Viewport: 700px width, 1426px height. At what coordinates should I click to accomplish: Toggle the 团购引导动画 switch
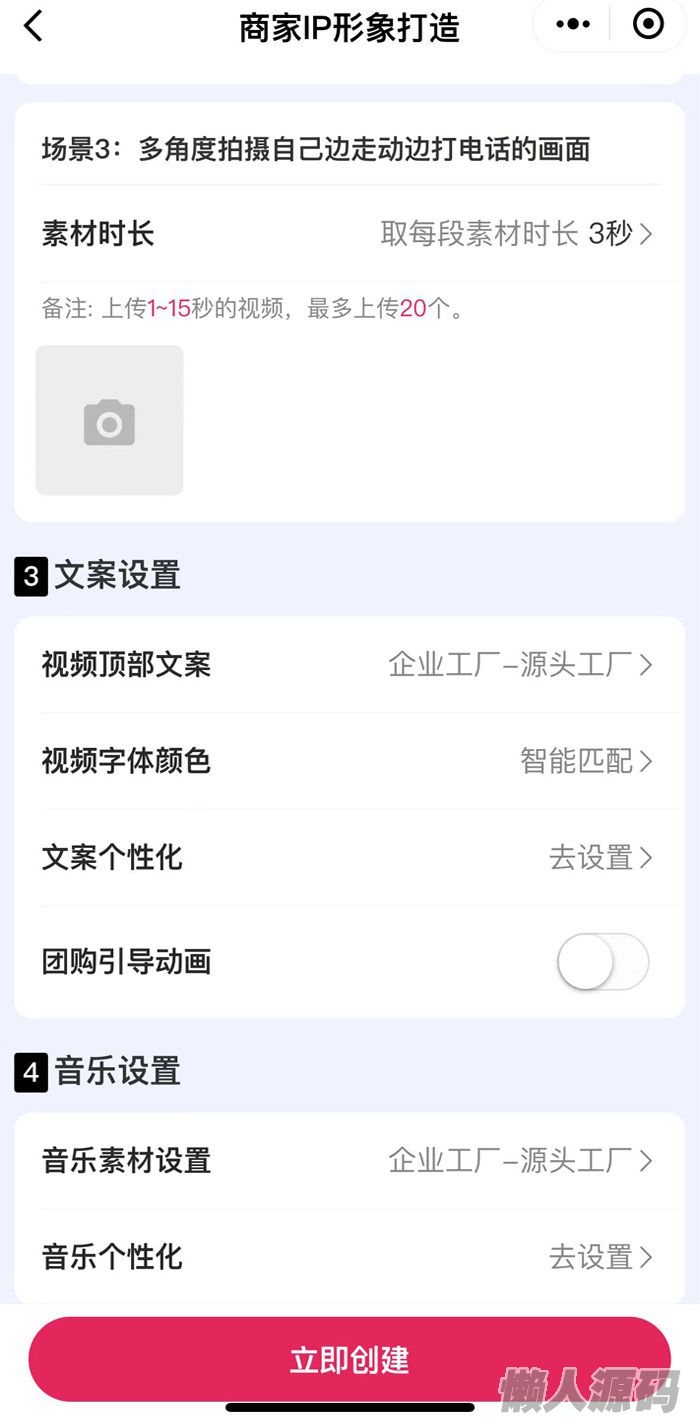pyautogui.click(x=602, y=962)
